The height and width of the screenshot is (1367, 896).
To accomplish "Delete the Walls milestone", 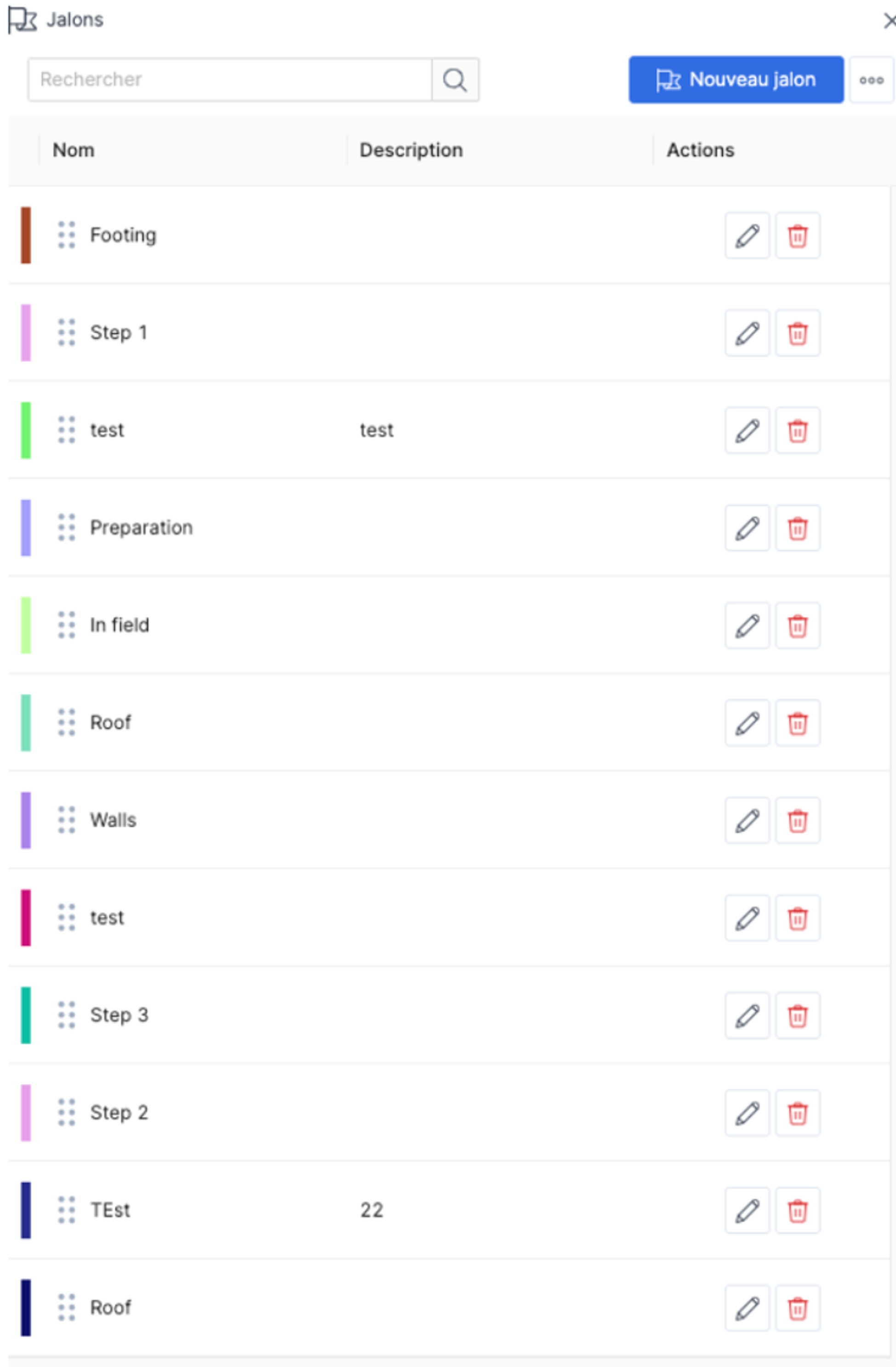I will pos(797,820).
